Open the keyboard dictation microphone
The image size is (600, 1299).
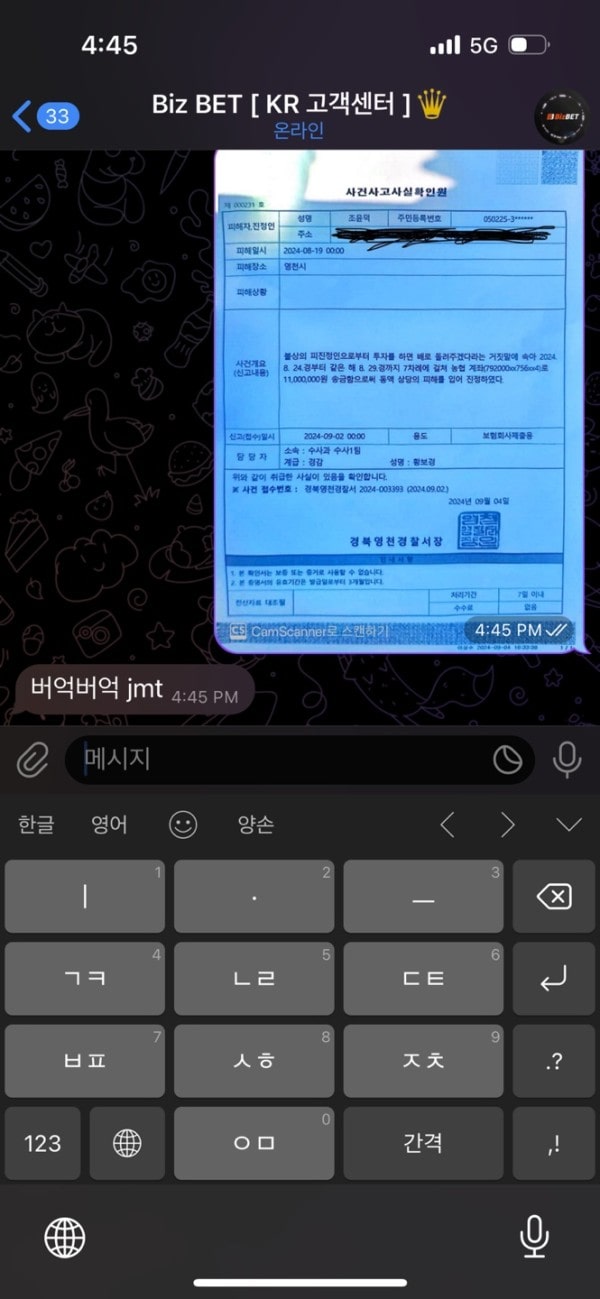click(x=534, y=1238)
